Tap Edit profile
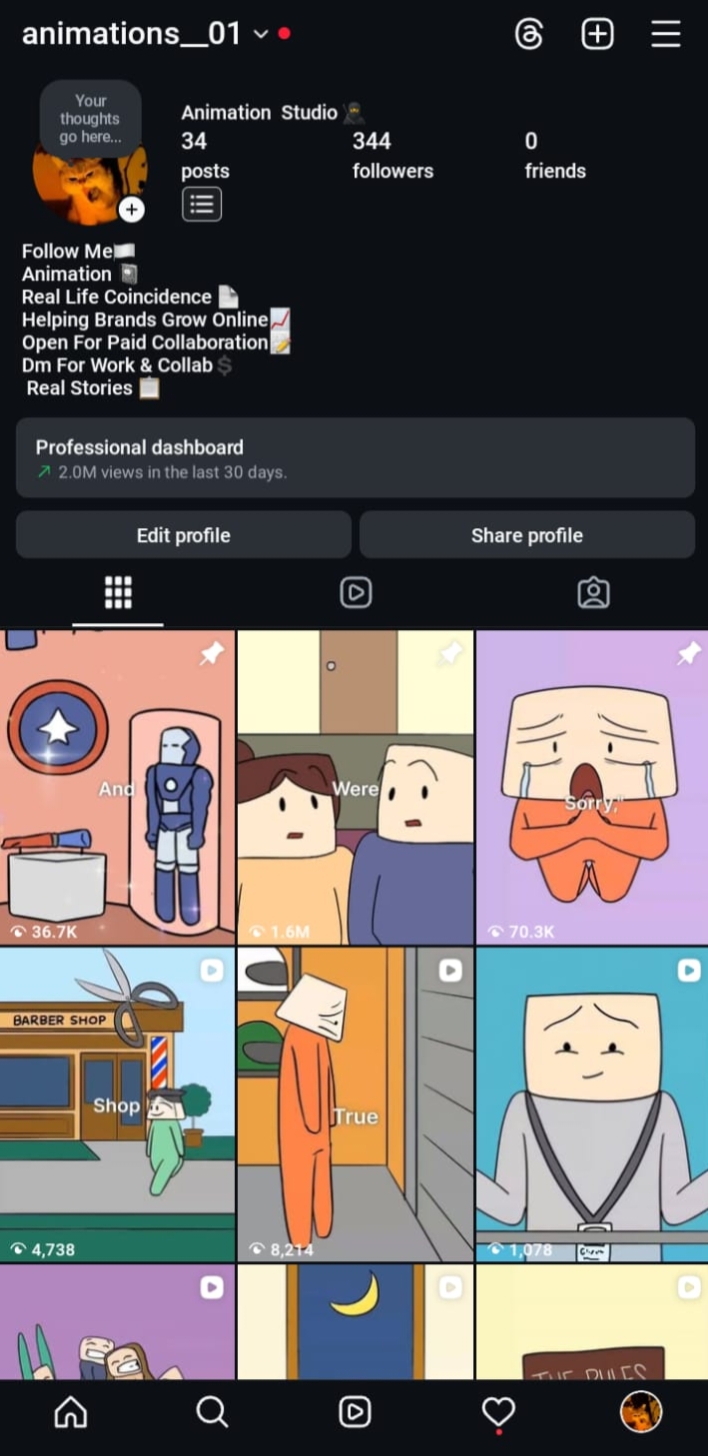Viewport: 708px width, 1456px height. (183, 535)
